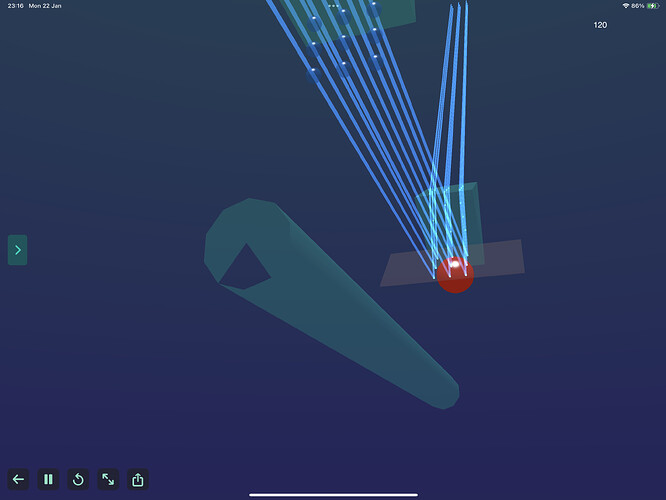Share the scene via share icon

click(x=138, y=480)
